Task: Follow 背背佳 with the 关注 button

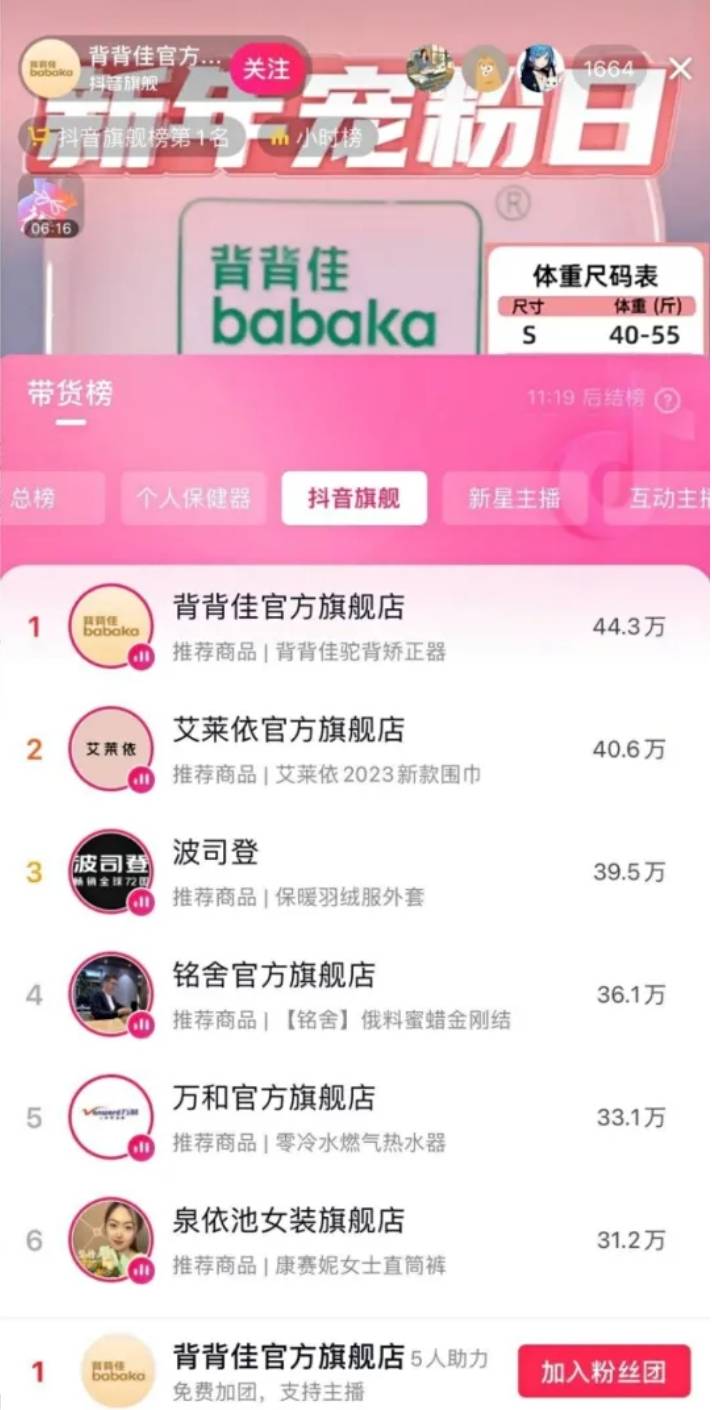Action: click(266, 68)
